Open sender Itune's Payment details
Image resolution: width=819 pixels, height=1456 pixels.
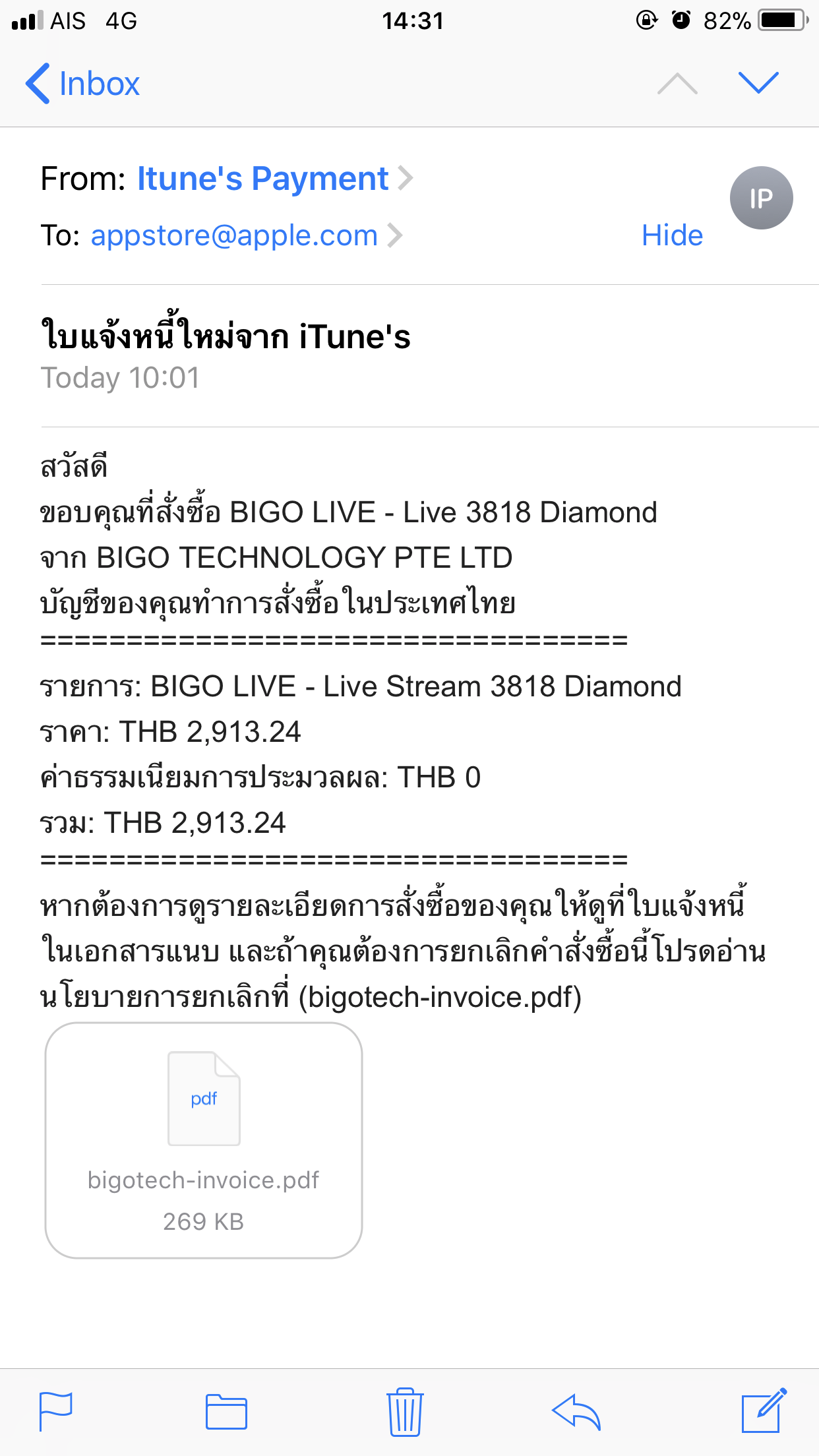click(262, 179)
